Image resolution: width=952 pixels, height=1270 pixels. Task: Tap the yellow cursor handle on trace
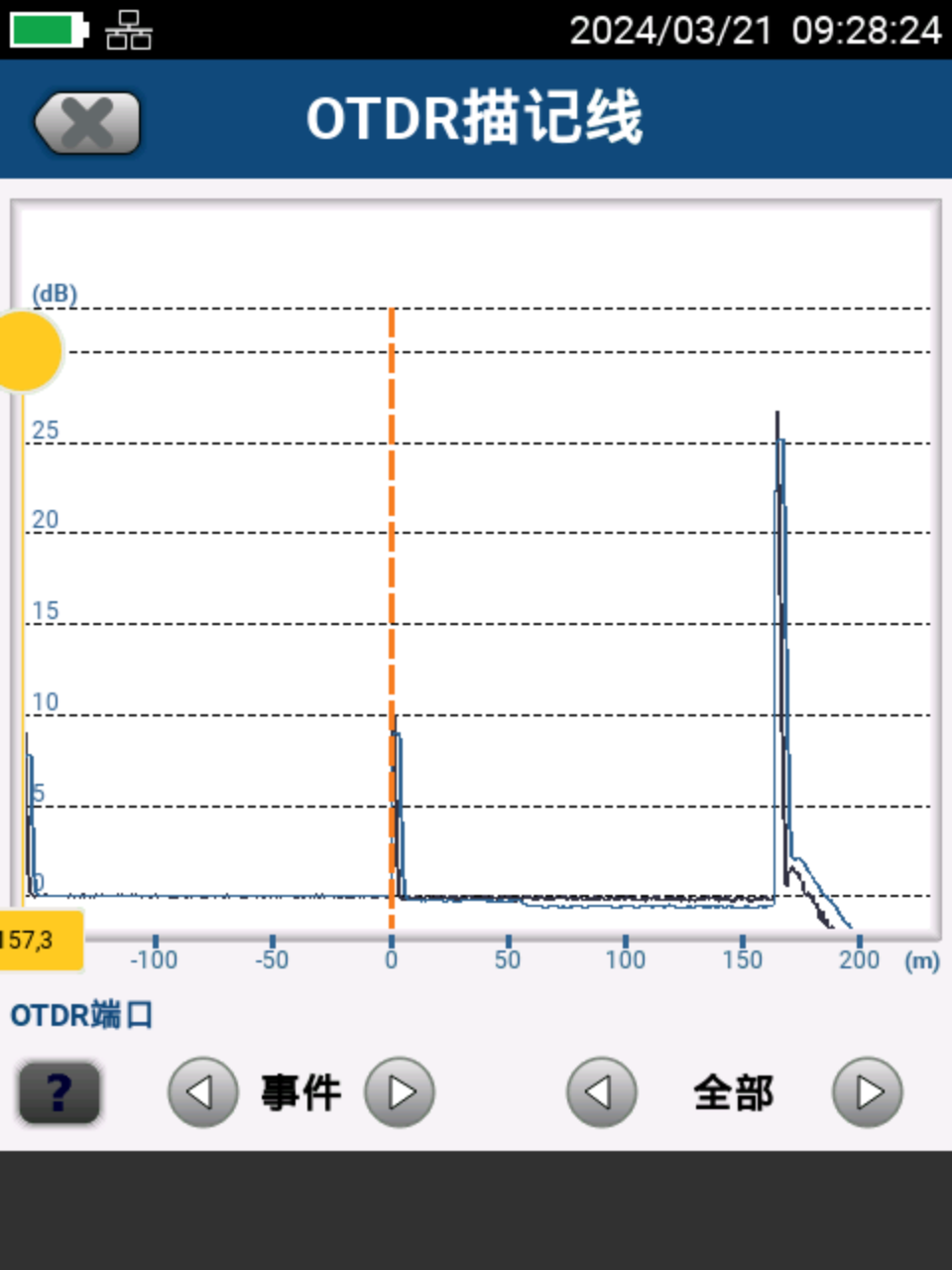click(x=28, y=350)
